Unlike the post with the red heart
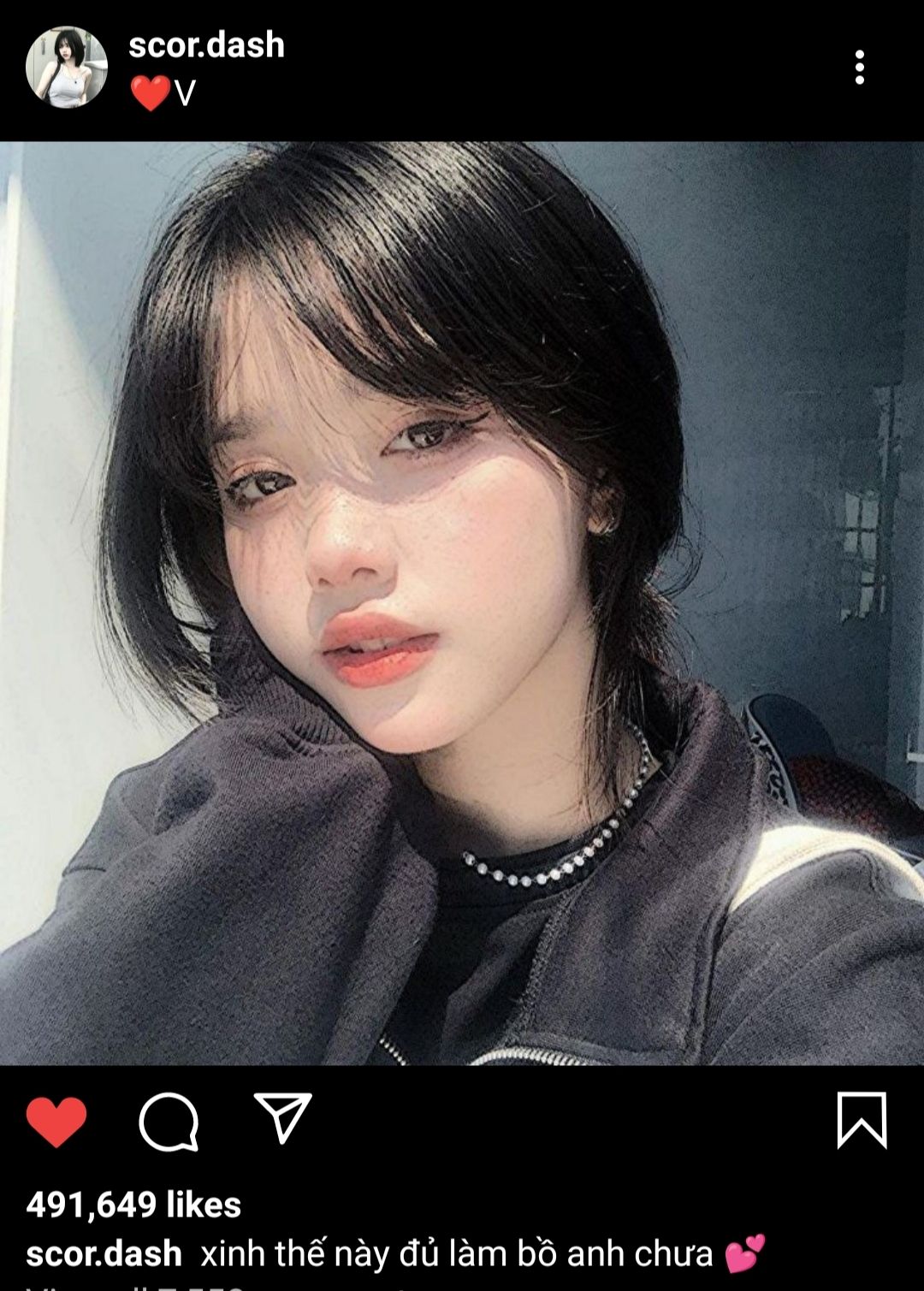The height and width of the screenshot is (1291, 924). coord(56,1121)
